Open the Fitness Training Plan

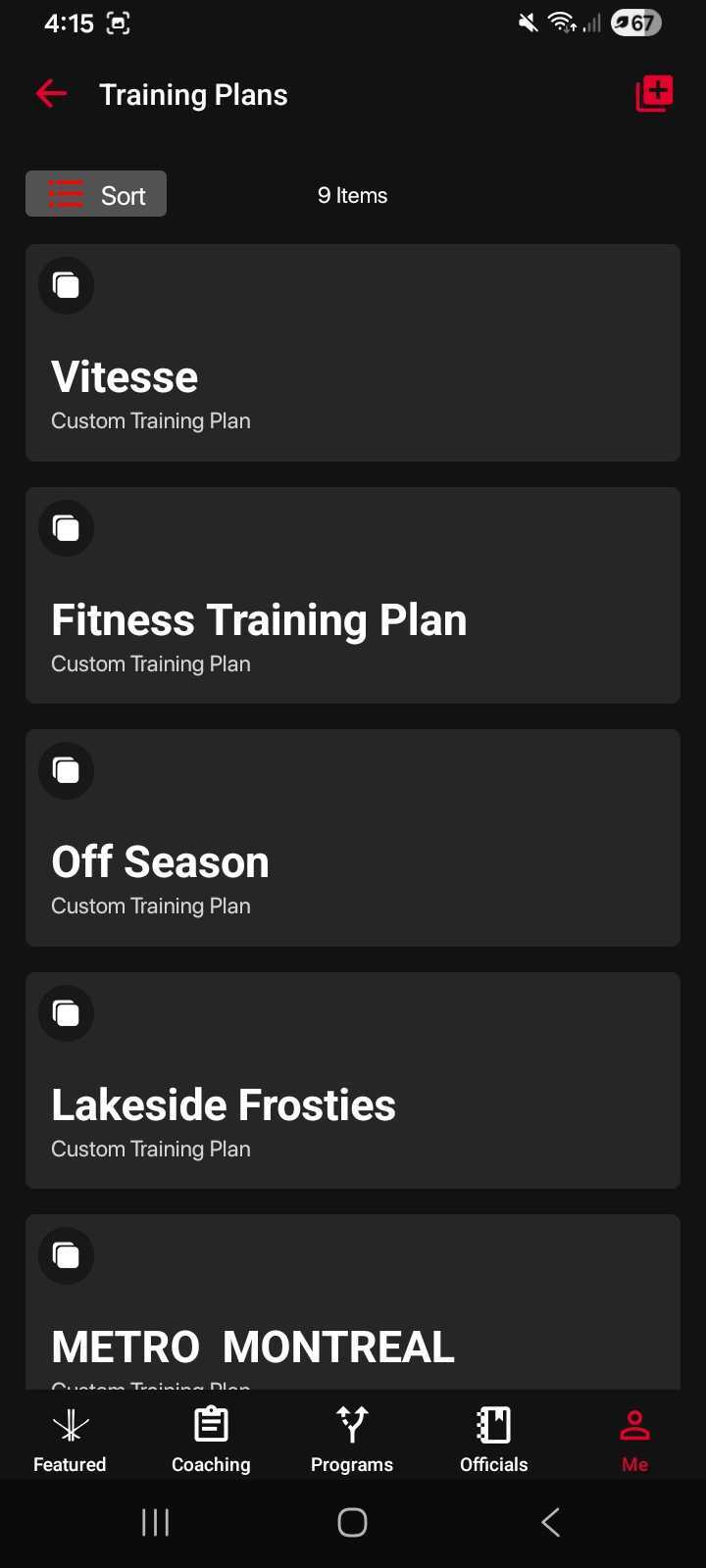(352, 595)
